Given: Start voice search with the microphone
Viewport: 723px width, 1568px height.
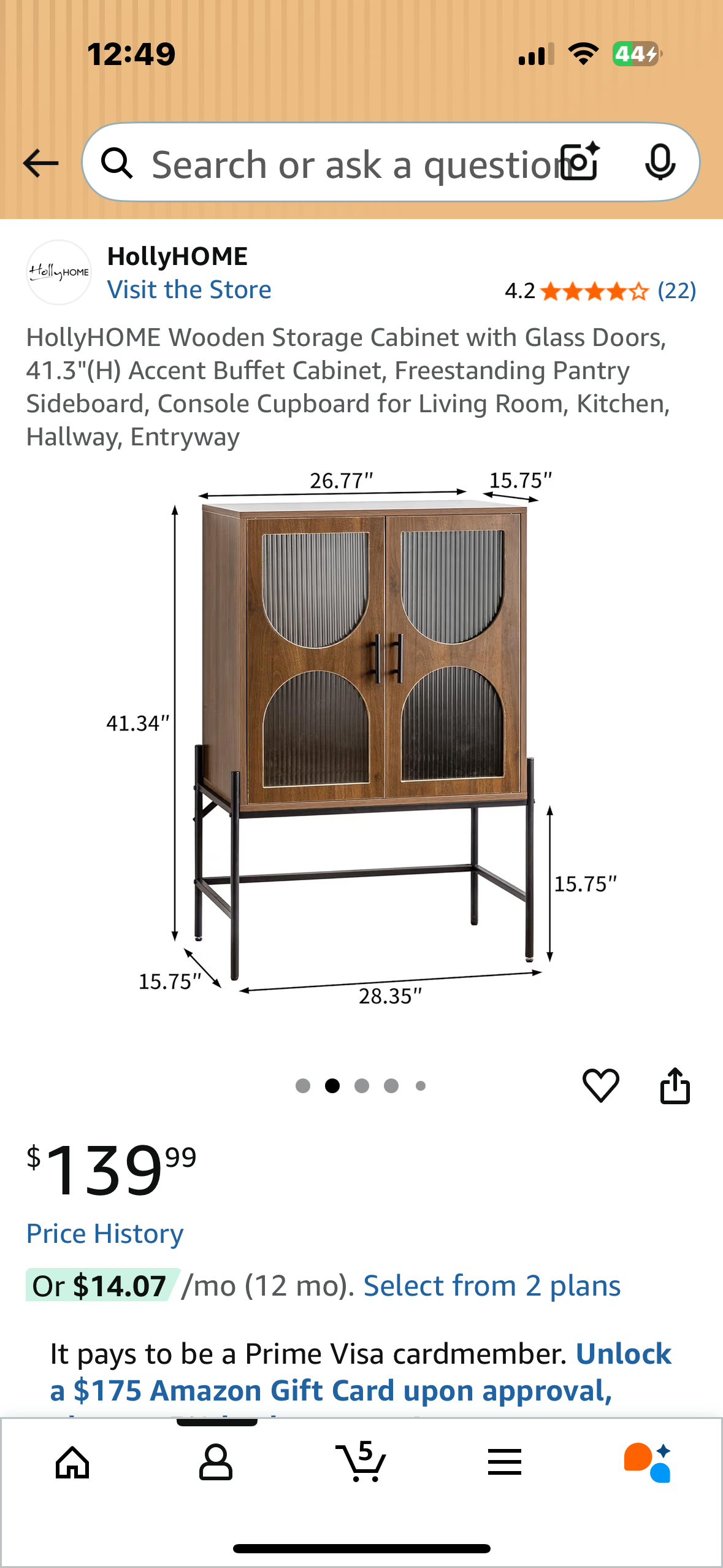Looking at the screenshot, I should tap(660, 163).
